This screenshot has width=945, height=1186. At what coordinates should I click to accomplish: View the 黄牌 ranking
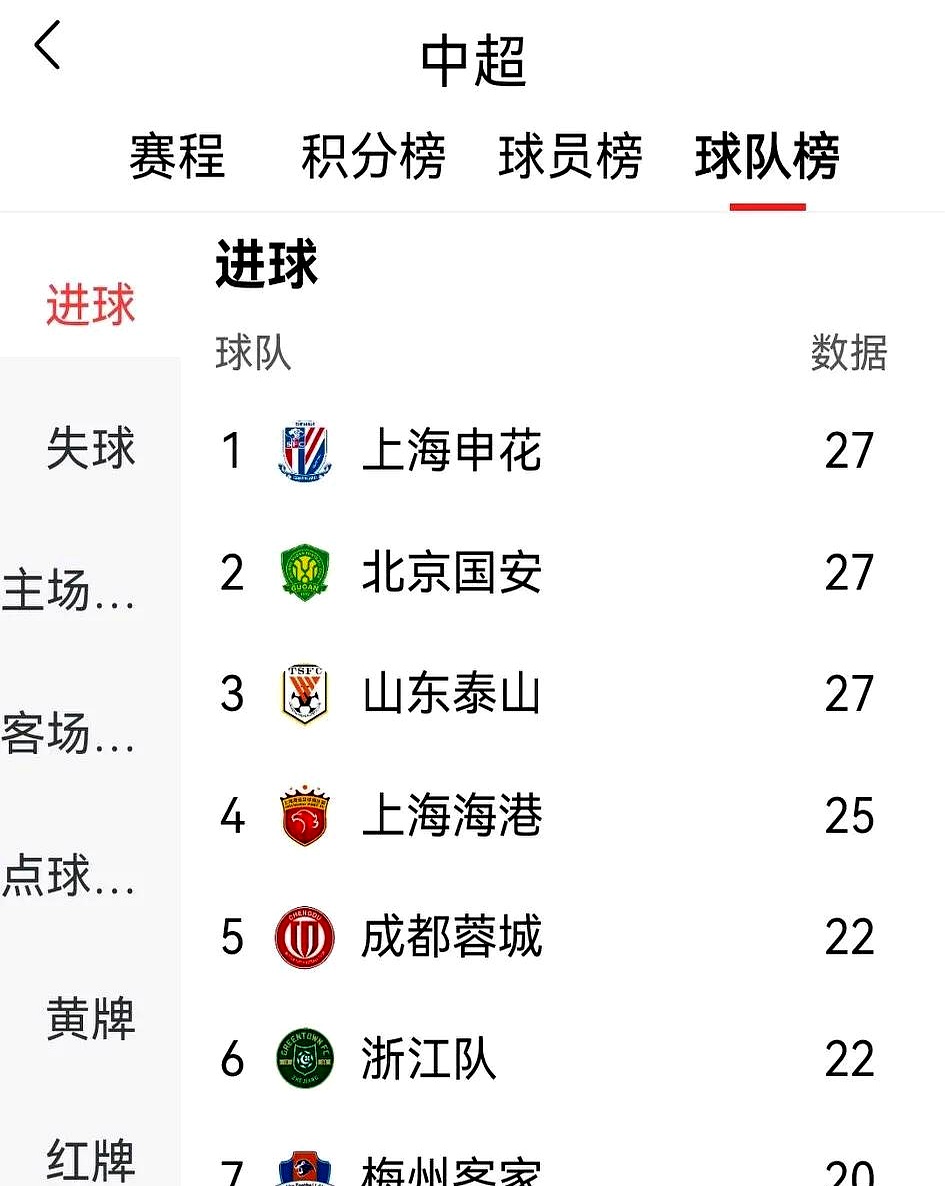click(90, 1019)
